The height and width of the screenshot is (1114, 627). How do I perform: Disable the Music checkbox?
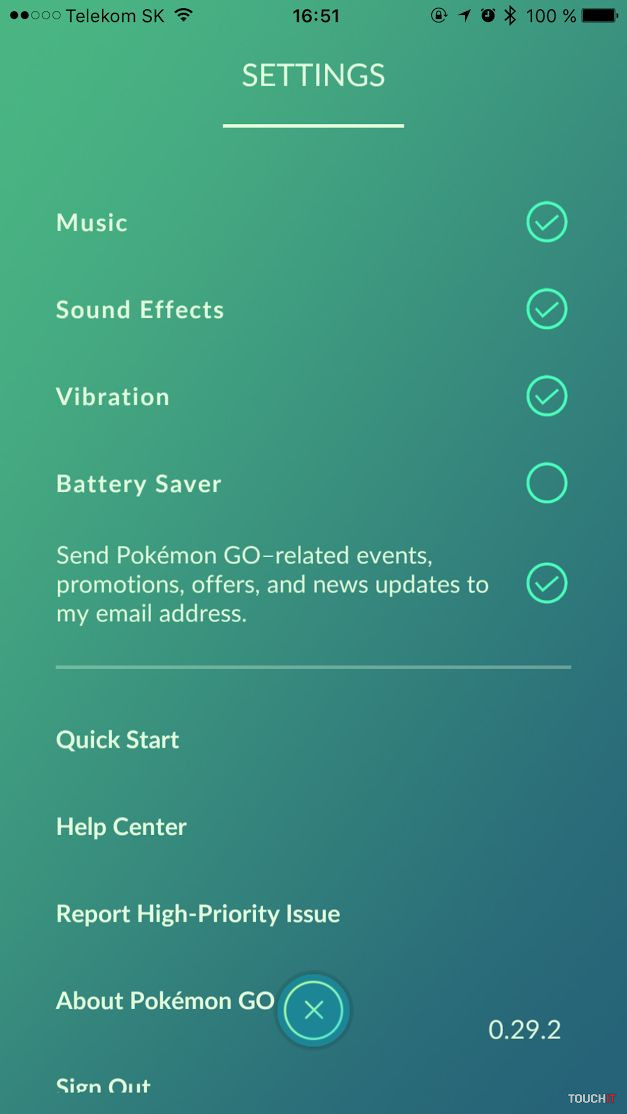point(546,222)
